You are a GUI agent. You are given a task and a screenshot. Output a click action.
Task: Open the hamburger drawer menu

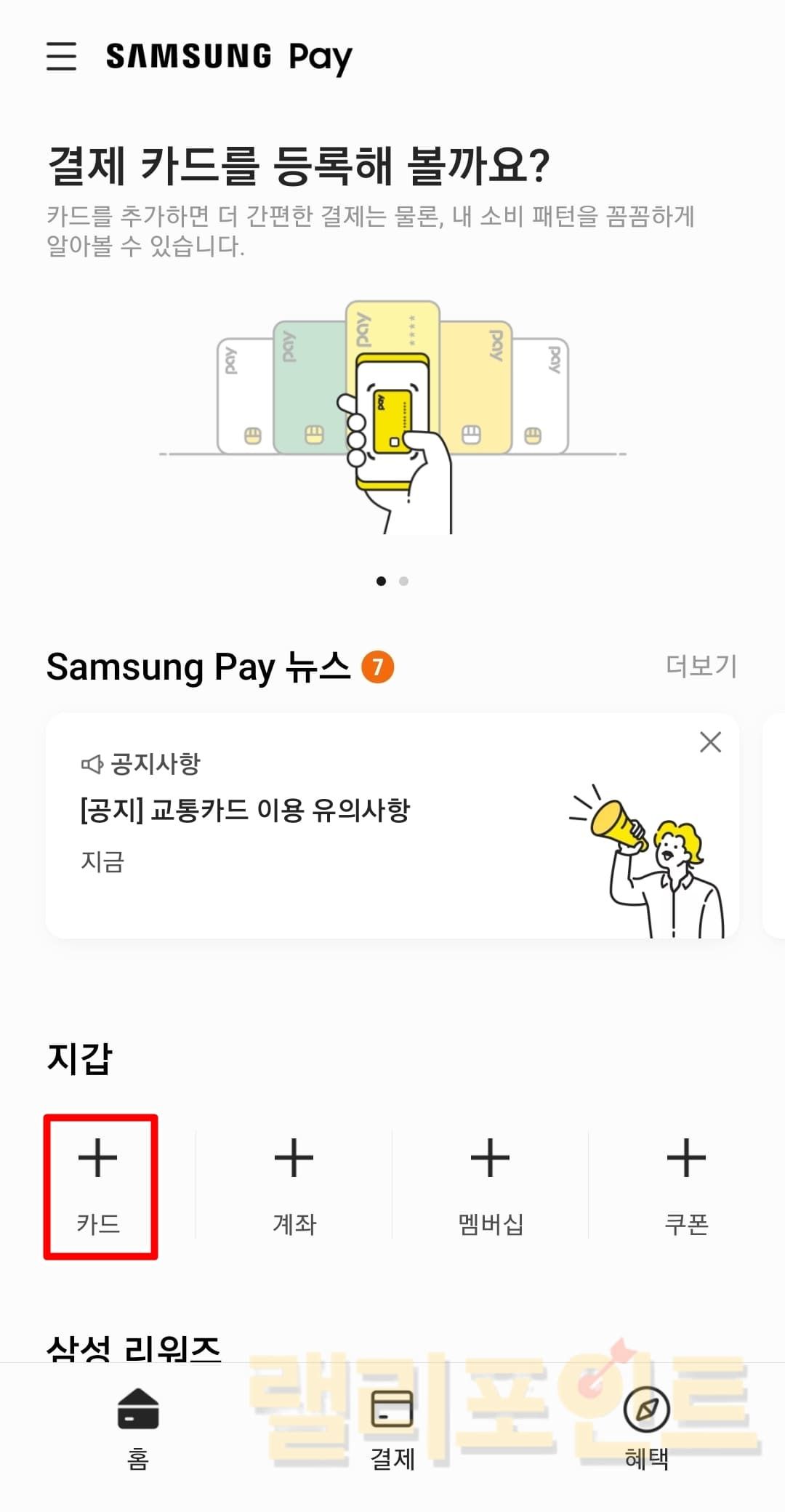pyautogui.click(x=62, y=56)
